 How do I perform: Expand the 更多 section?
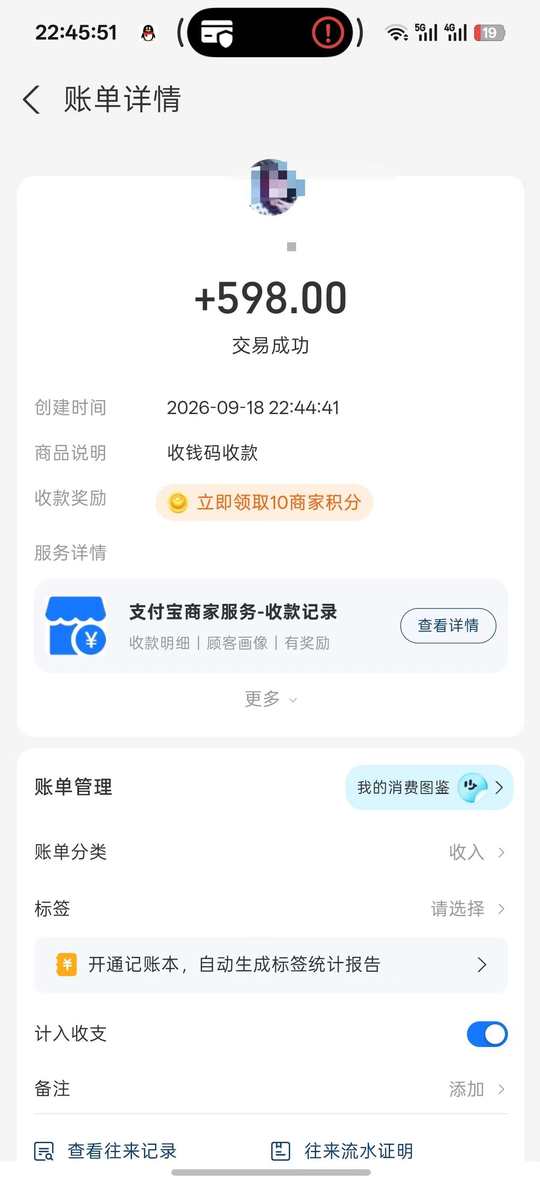click(x=270, y=699)
